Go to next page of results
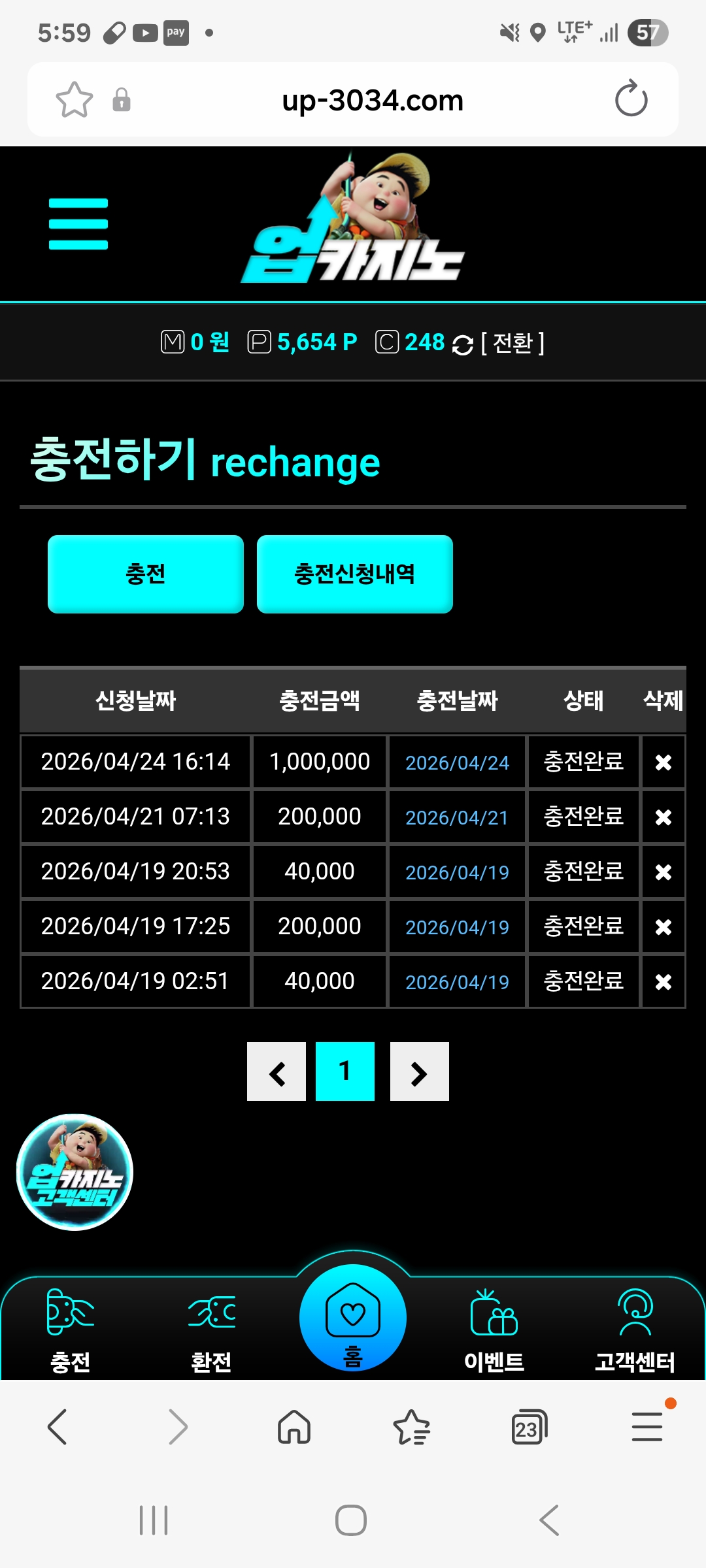The width and height of the screenshot is (706, 1568). 419,1071
